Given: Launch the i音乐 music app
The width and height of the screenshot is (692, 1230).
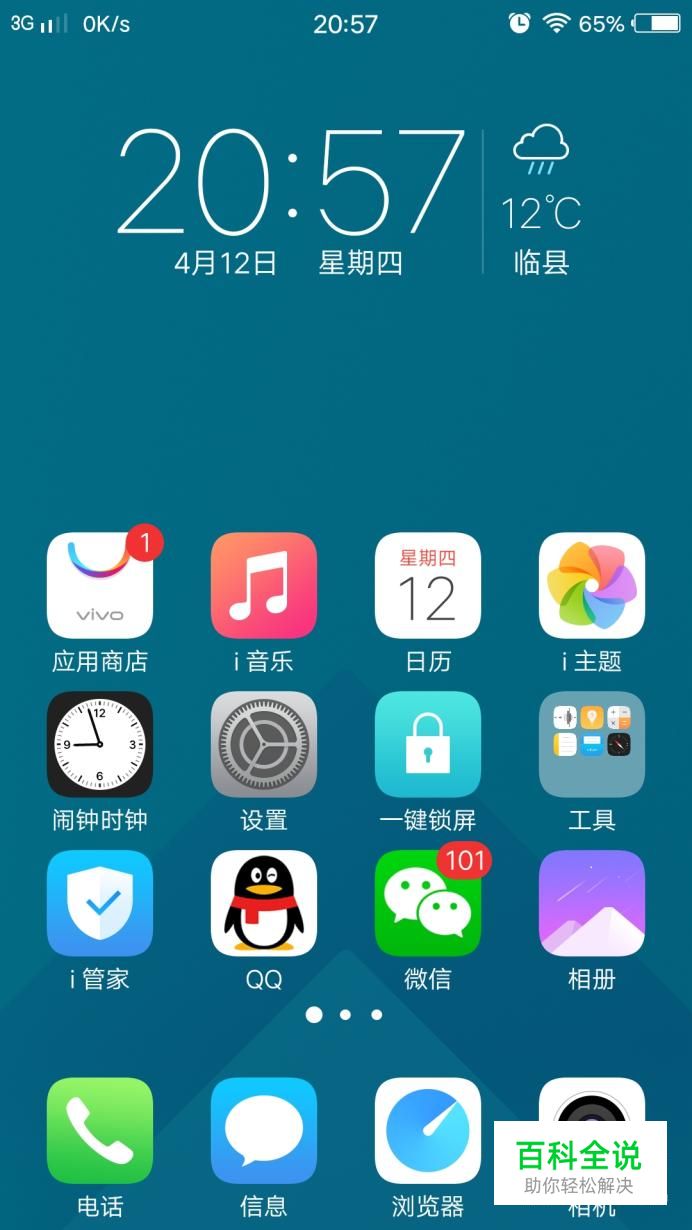Looking at the screenshot, I should (264, 586).
